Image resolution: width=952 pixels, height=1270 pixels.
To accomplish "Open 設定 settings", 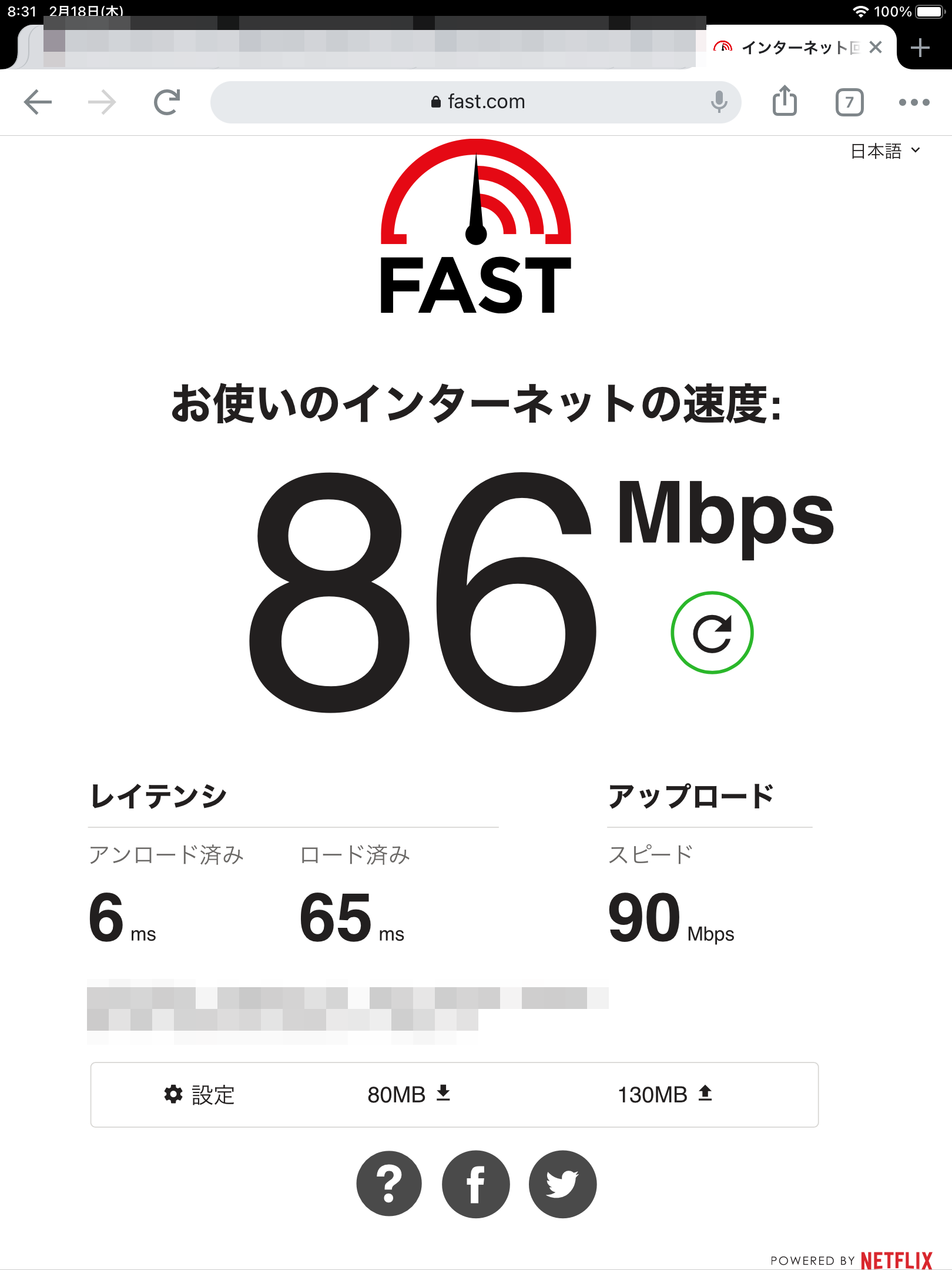I will coord(200,1095).
